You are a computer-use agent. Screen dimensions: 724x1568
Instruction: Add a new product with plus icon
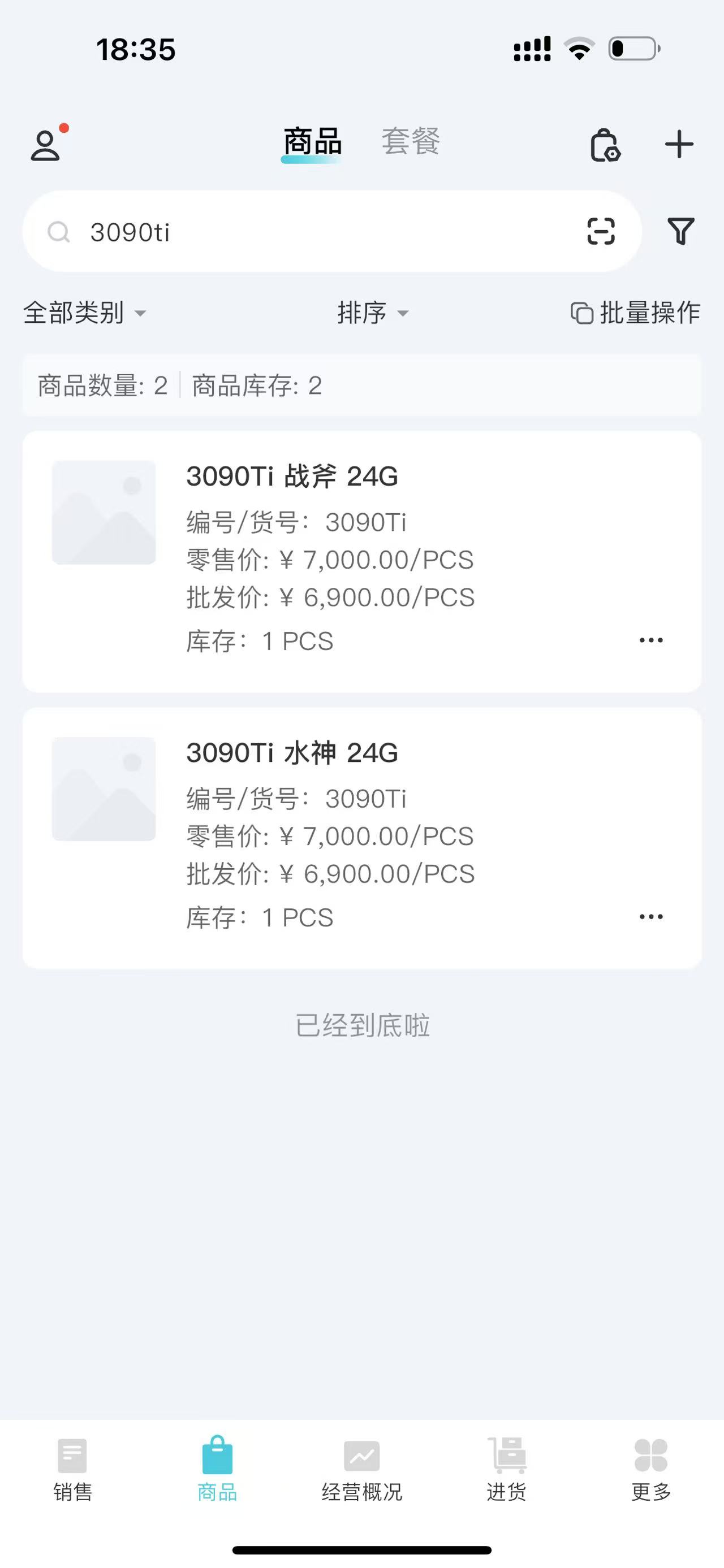pos(679,145)
